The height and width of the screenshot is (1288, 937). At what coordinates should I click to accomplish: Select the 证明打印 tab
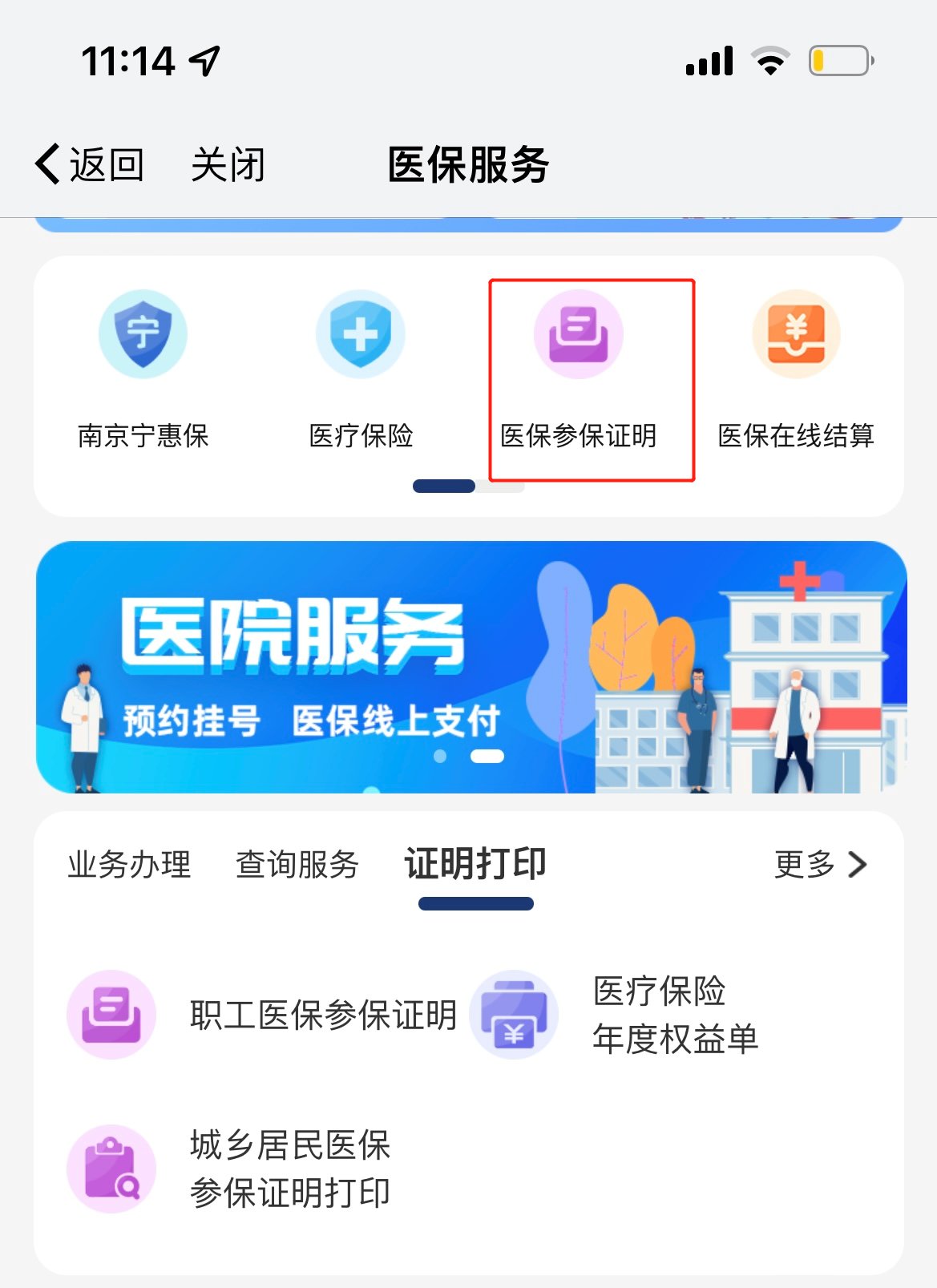click(x=476, y=865)
